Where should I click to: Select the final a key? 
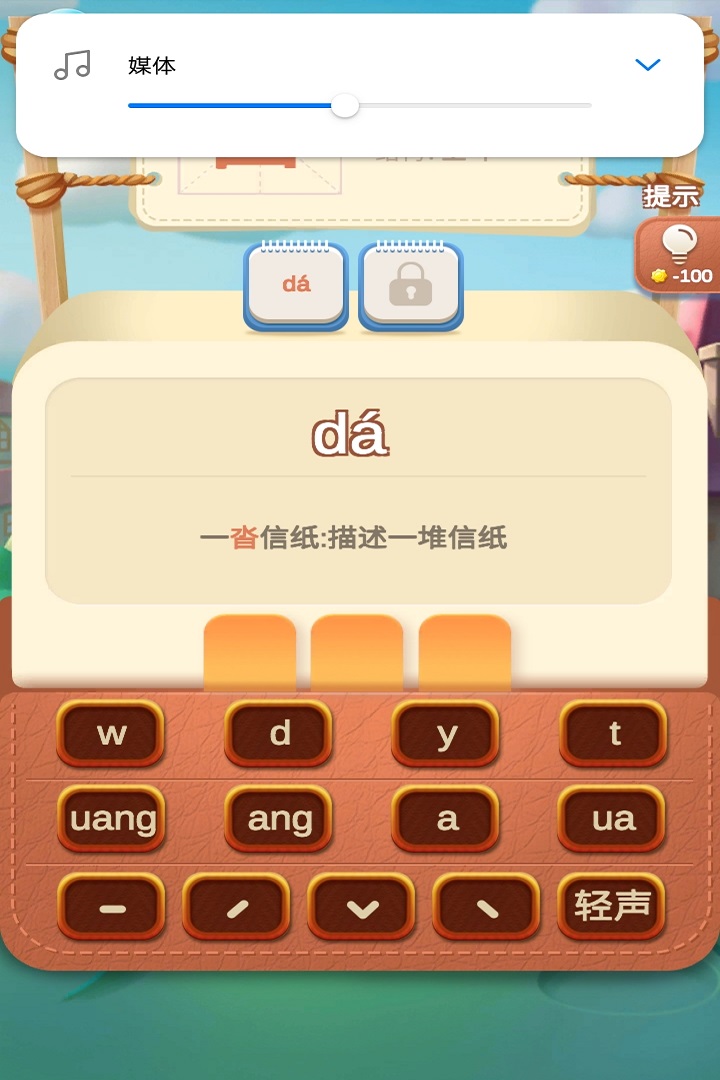click(x=446, y=819)
